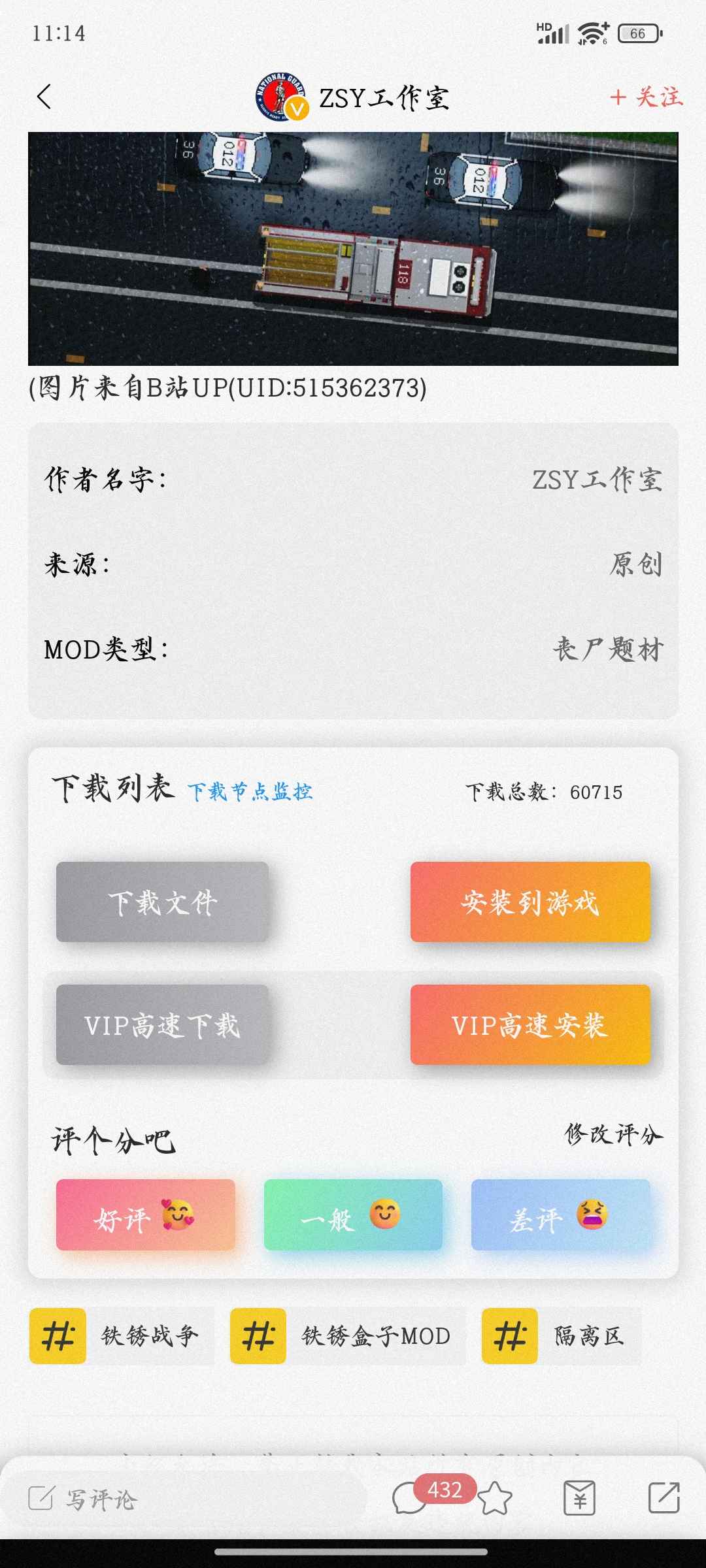Favorite this mod with the star icon
This screenshot has height=1568, width=706.
[495, 1498]
